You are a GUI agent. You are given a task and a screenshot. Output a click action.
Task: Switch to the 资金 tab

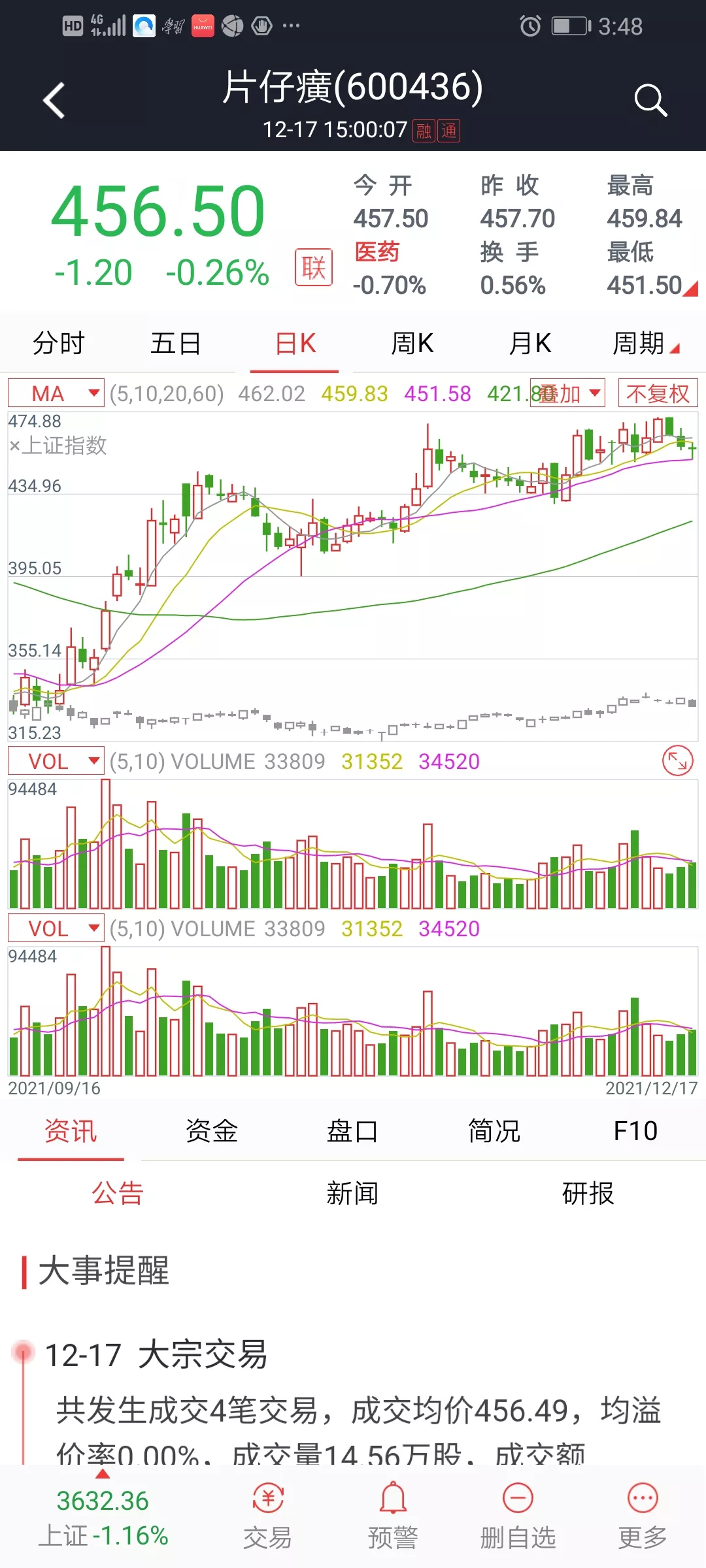212,1131
